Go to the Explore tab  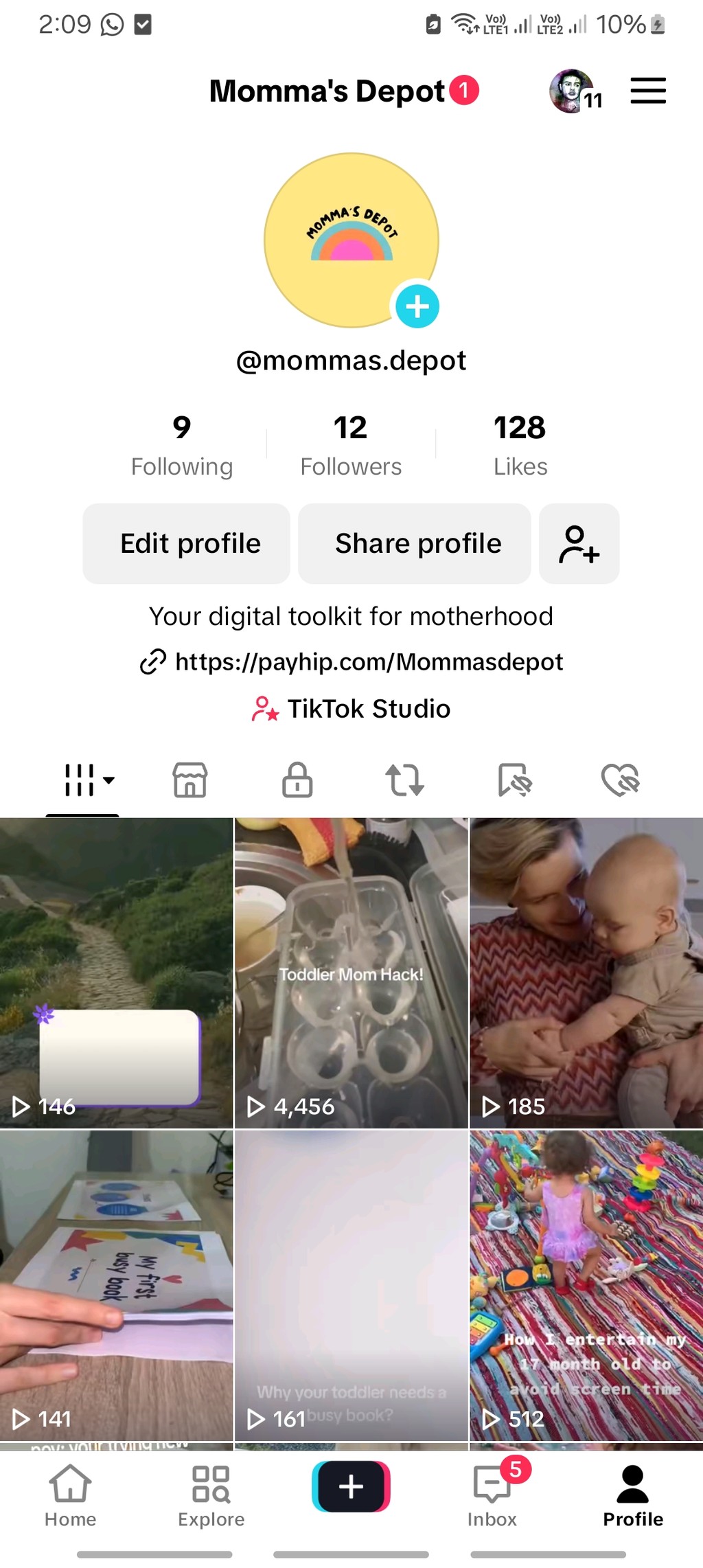pyautogui.click(x=211, y=1497)
